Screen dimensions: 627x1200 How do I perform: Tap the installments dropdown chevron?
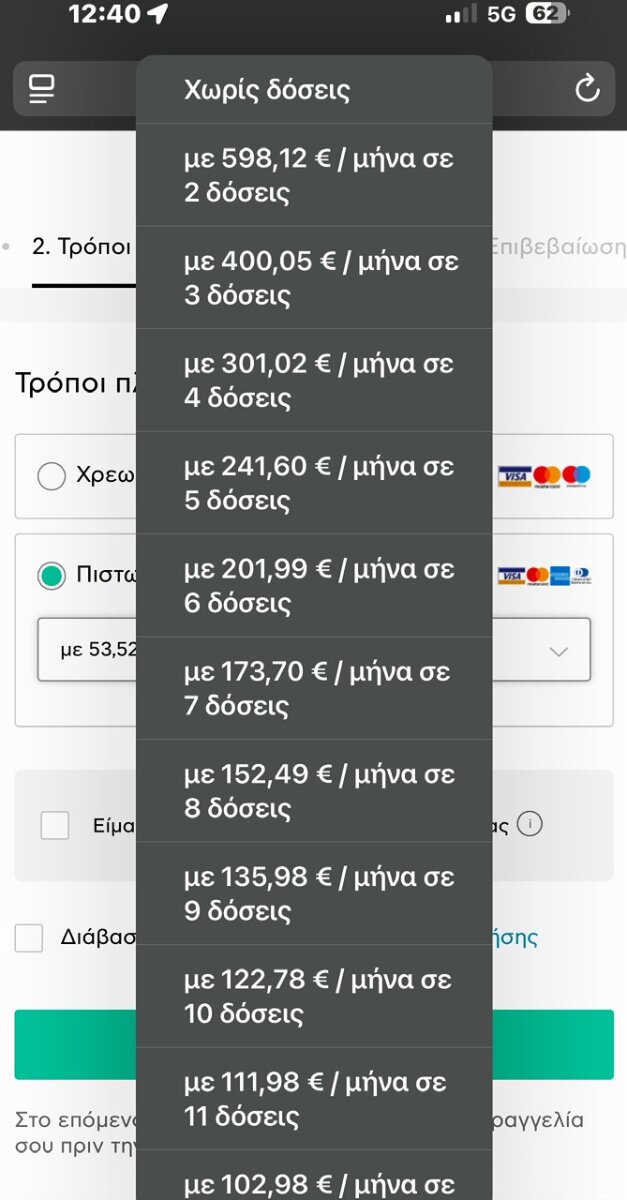[x=559, y=651]
